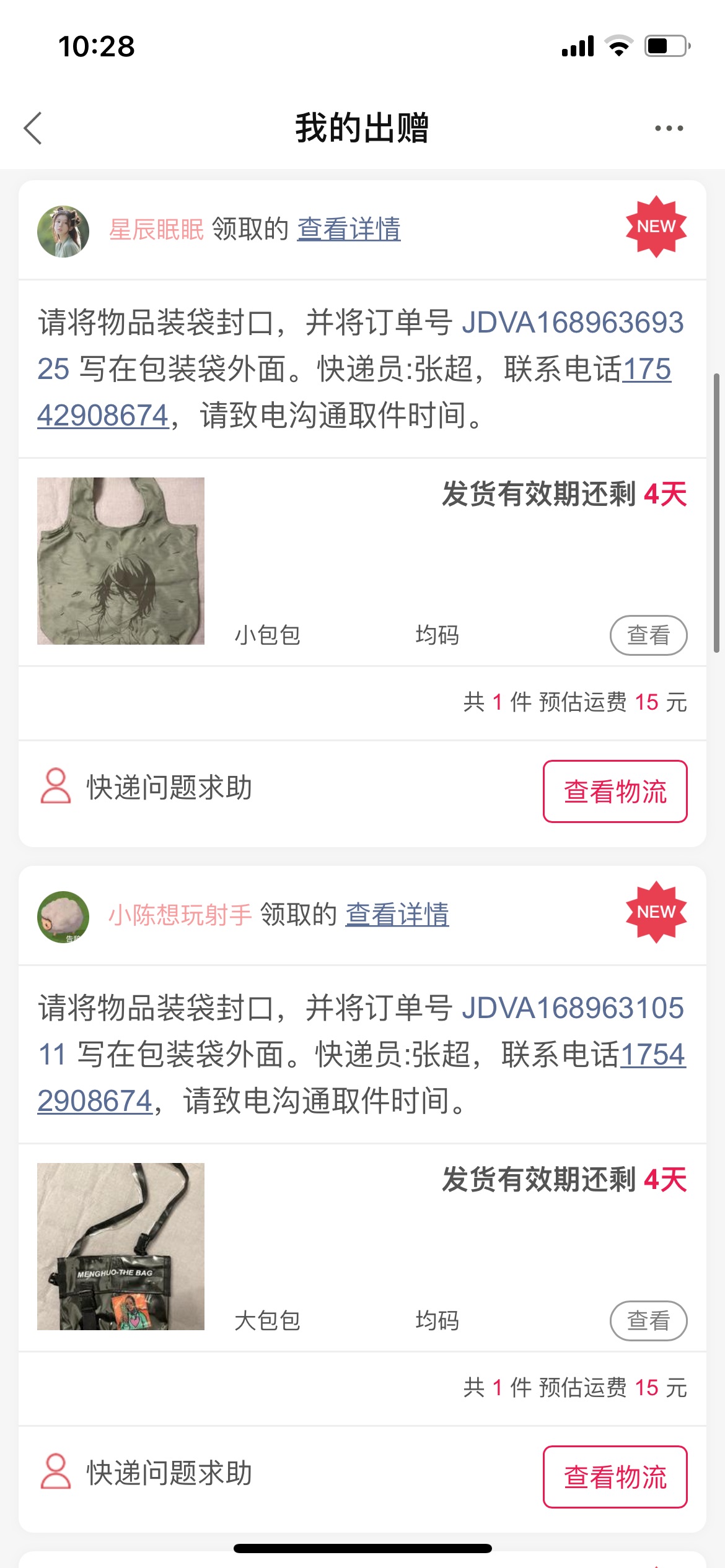Open 查看详情 link for 小陈想玩射手's claim
725x1568 pixels.
[397, 915]
